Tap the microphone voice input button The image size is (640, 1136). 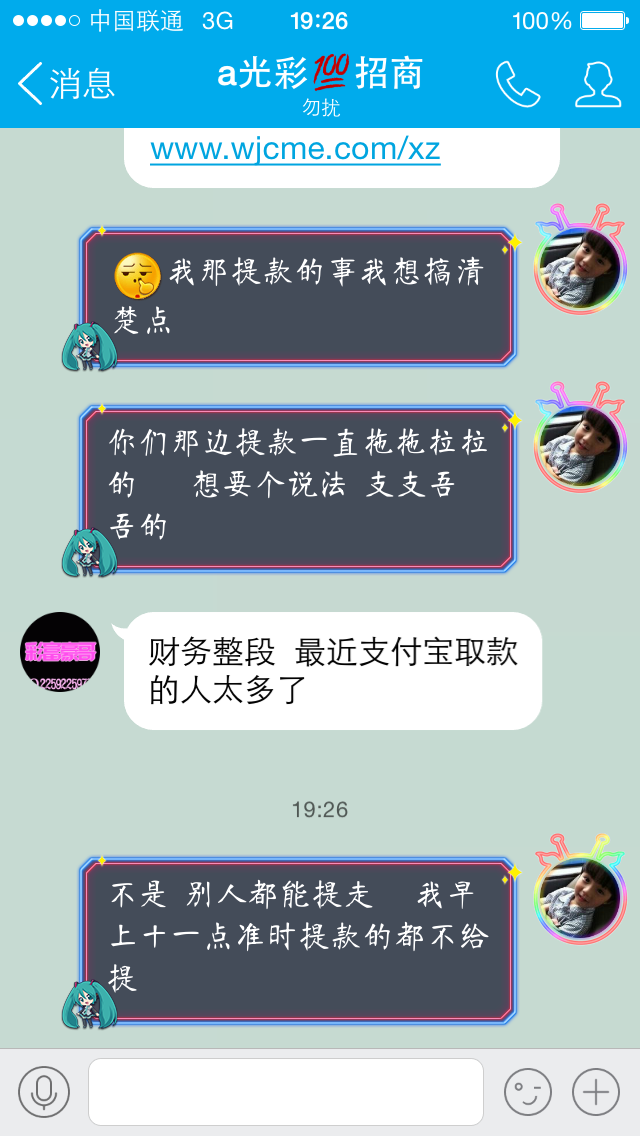pyautogui.click(x=44, y=1092)
